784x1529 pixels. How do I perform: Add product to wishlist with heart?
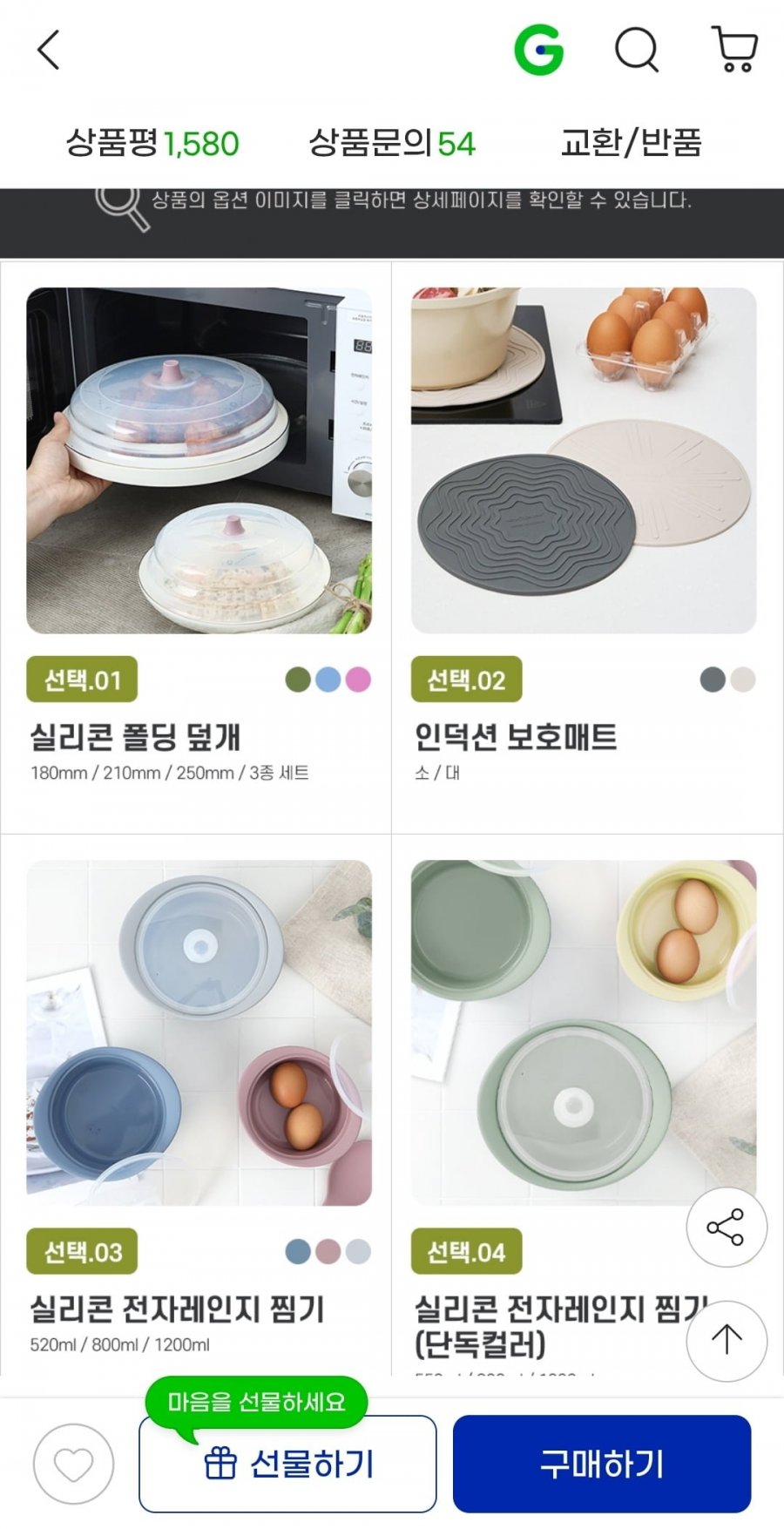tap(74, 1465)
